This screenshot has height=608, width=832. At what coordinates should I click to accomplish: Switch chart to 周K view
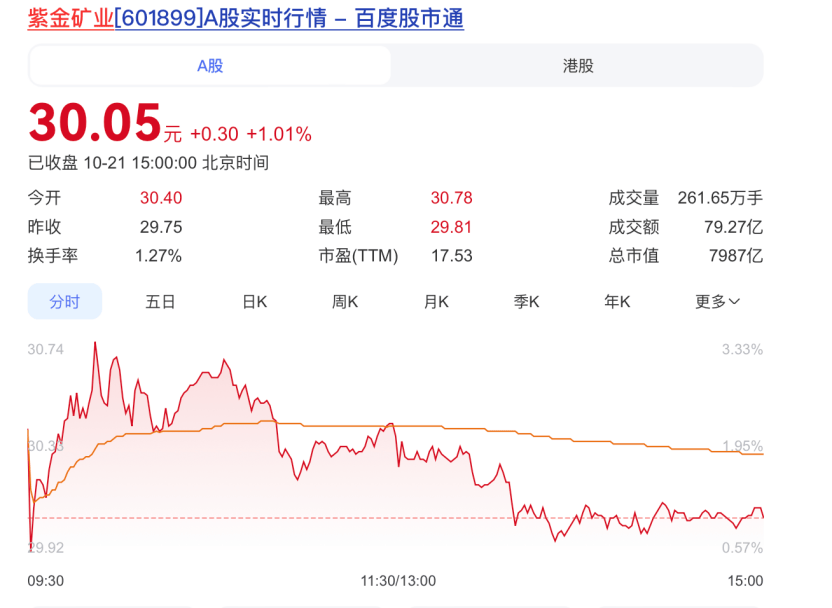(x=346, y=301)
